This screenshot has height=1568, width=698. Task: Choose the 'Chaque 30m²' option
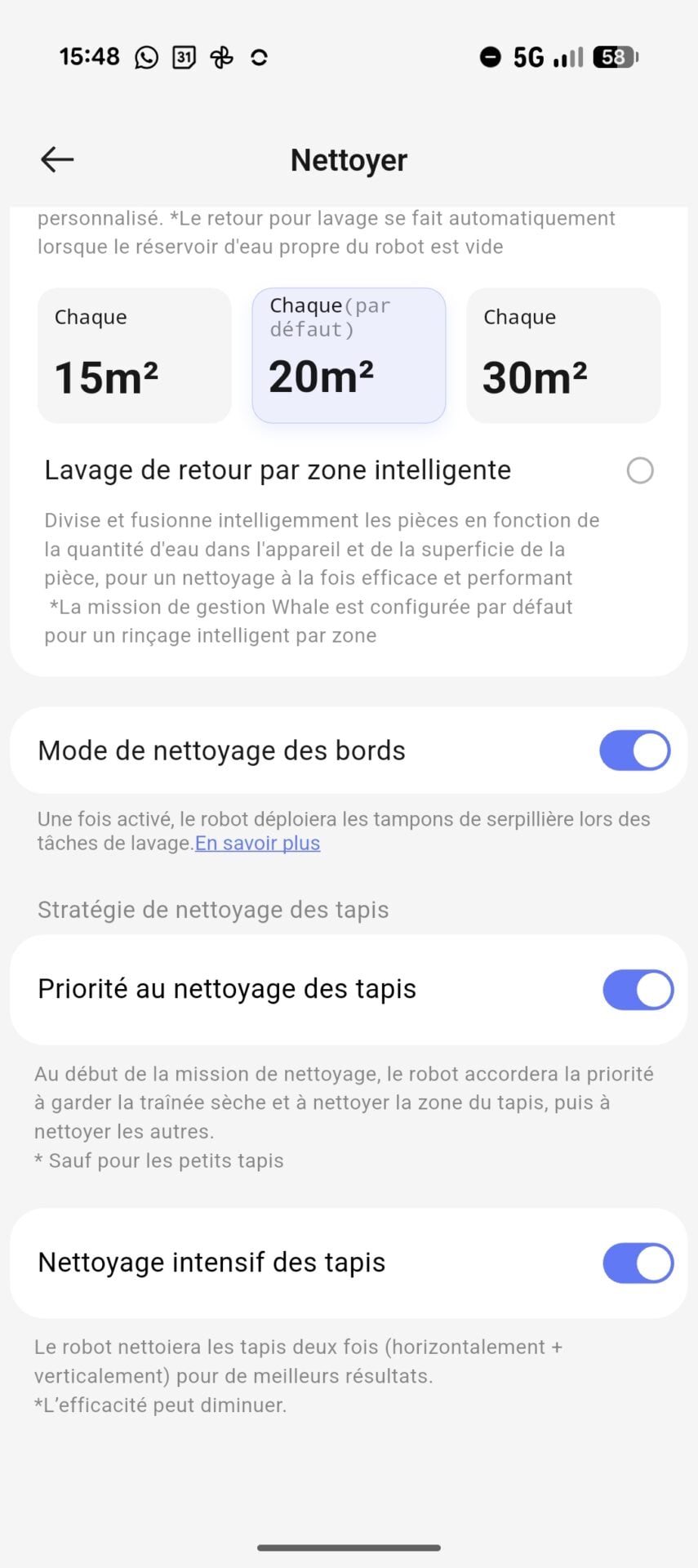tap(562, 355)
